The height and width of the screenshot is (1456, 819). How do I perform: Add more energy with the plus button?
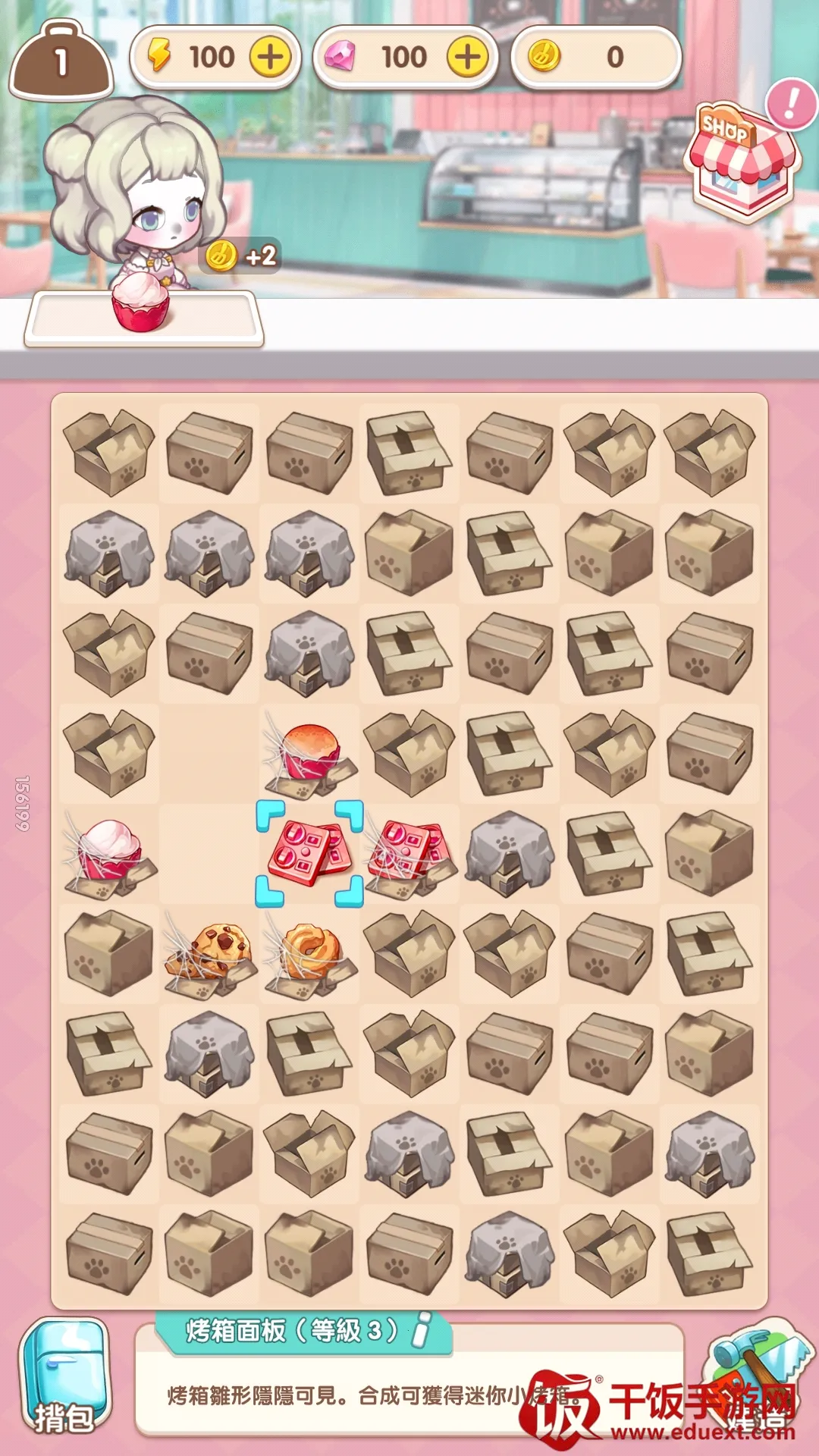pos(271,58)
